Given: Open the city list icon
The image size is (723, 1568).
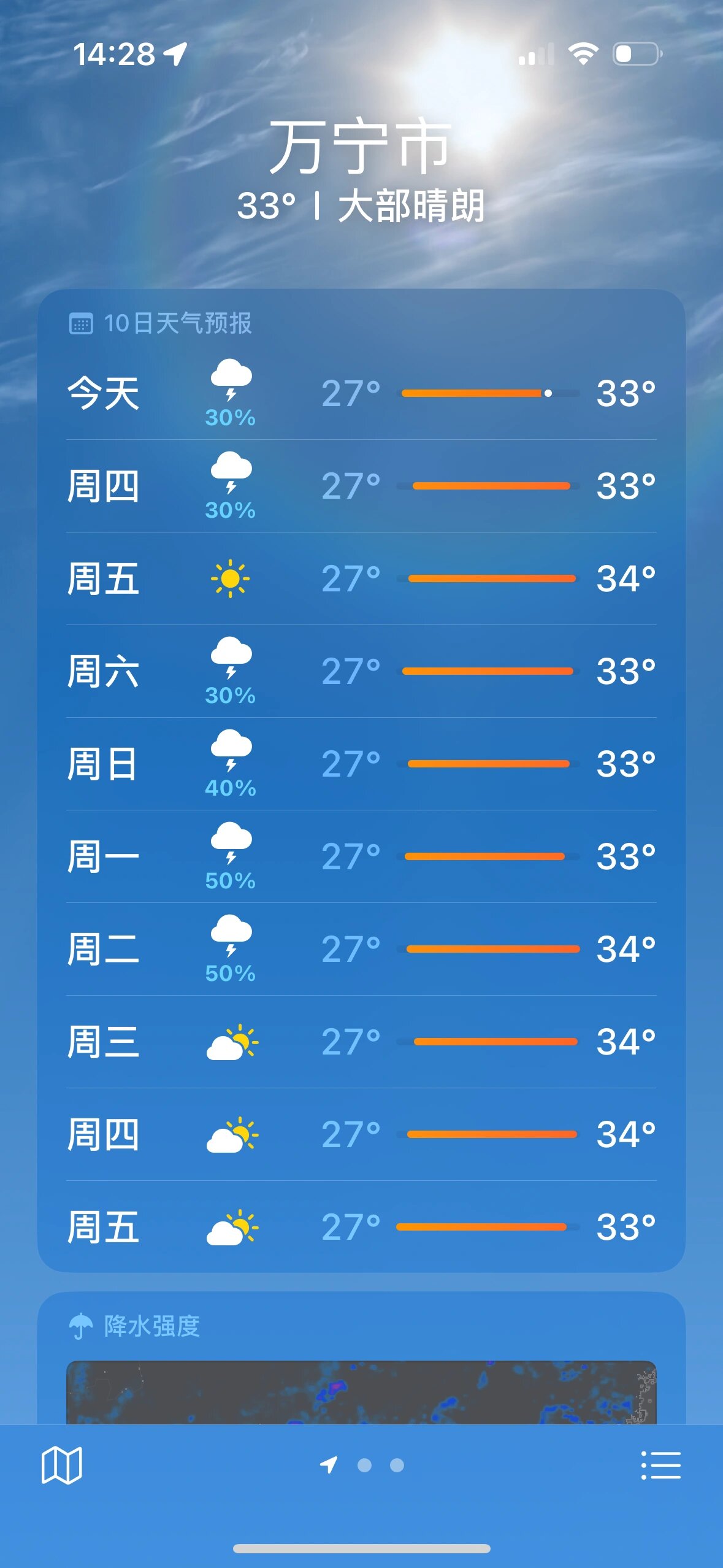Looking at the screenshot, I should pyautogui.click(x=660, y=1466).
